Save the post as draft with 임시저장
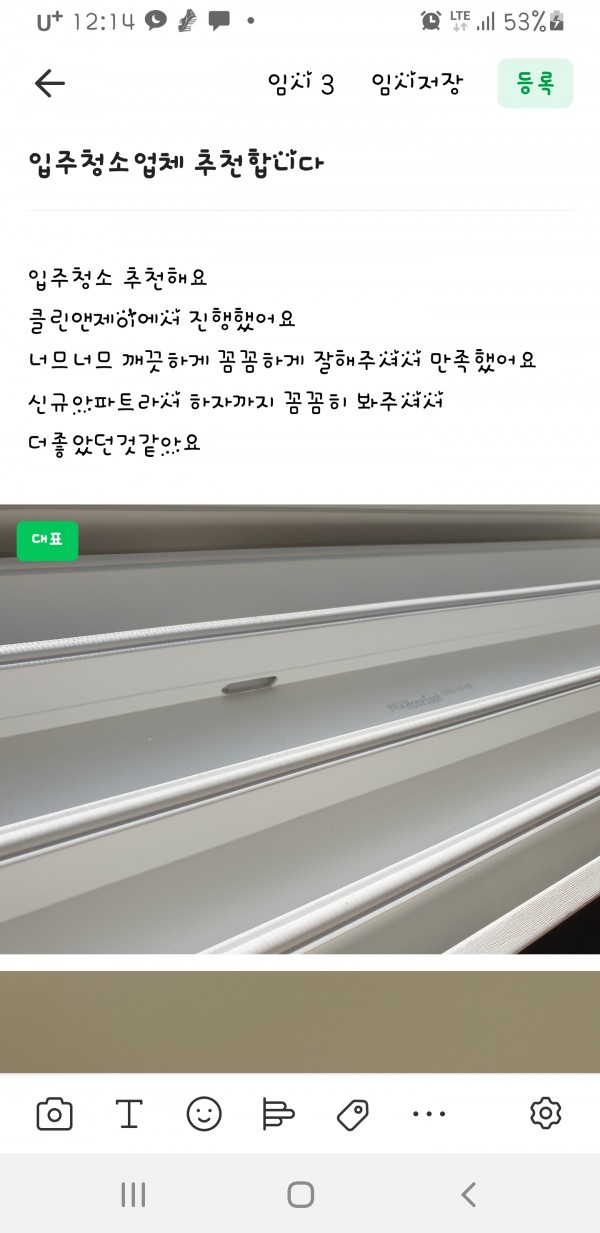600x1233 pixels. (x=416, y=84)
